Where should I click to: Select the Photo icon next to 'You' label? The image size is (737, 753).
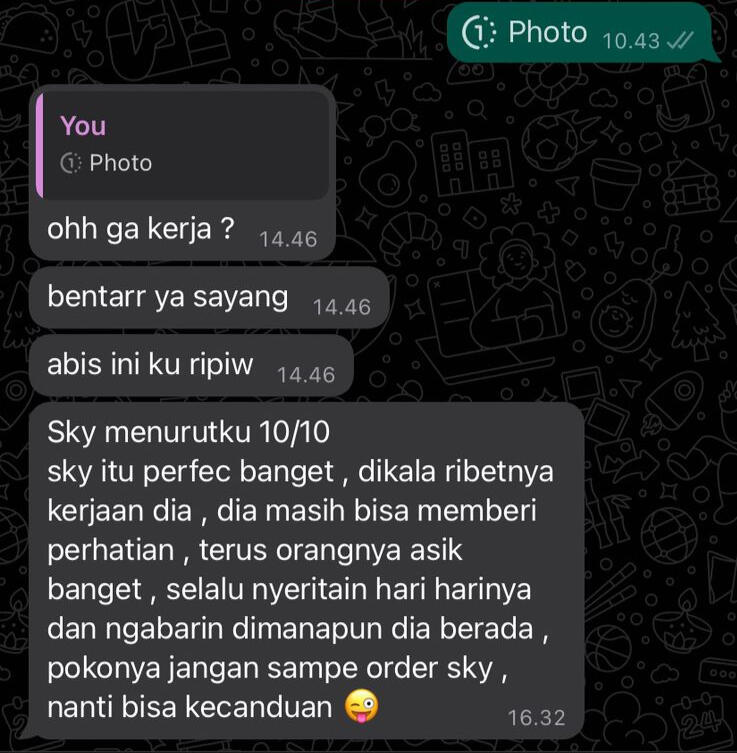(x=71, y=161)
